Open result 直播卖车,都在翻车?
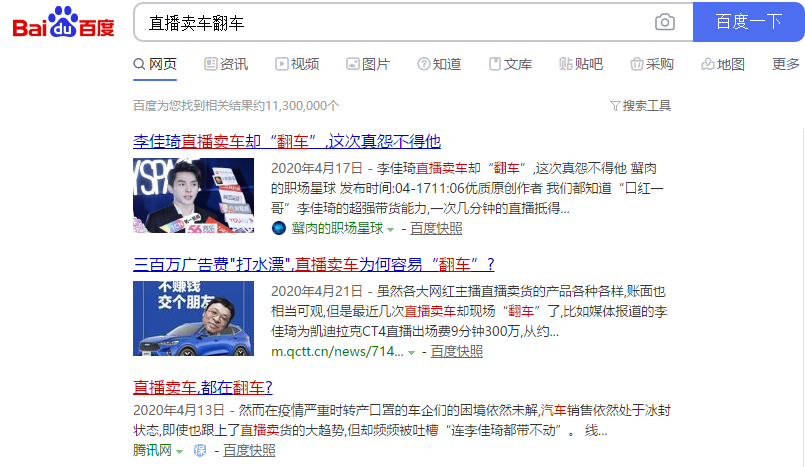This screenshot has height=467, width=805. coord(203,387)
